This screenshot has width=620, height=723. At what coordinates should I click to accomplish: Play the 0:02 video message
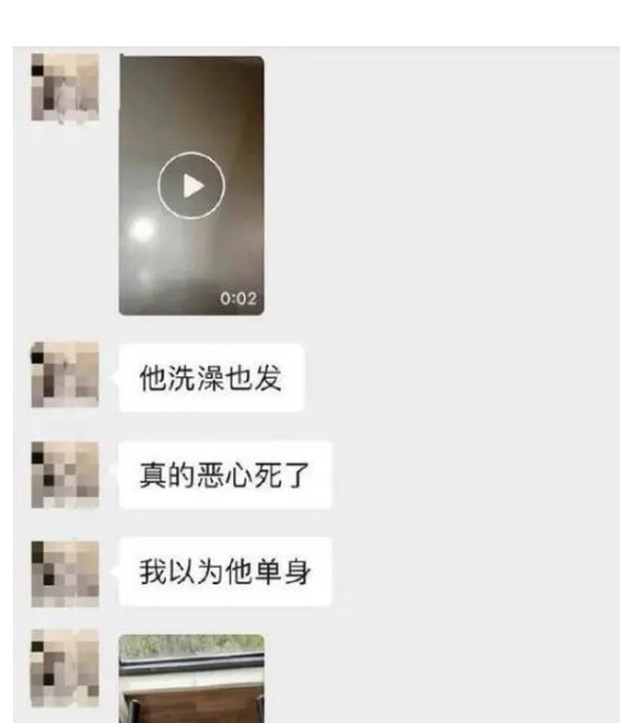[x=191, y=185]
